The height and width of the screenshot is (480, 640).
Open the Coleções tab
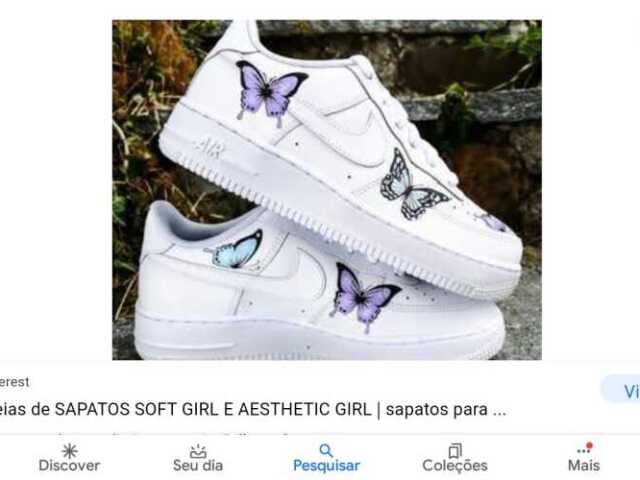pos(455,458)
